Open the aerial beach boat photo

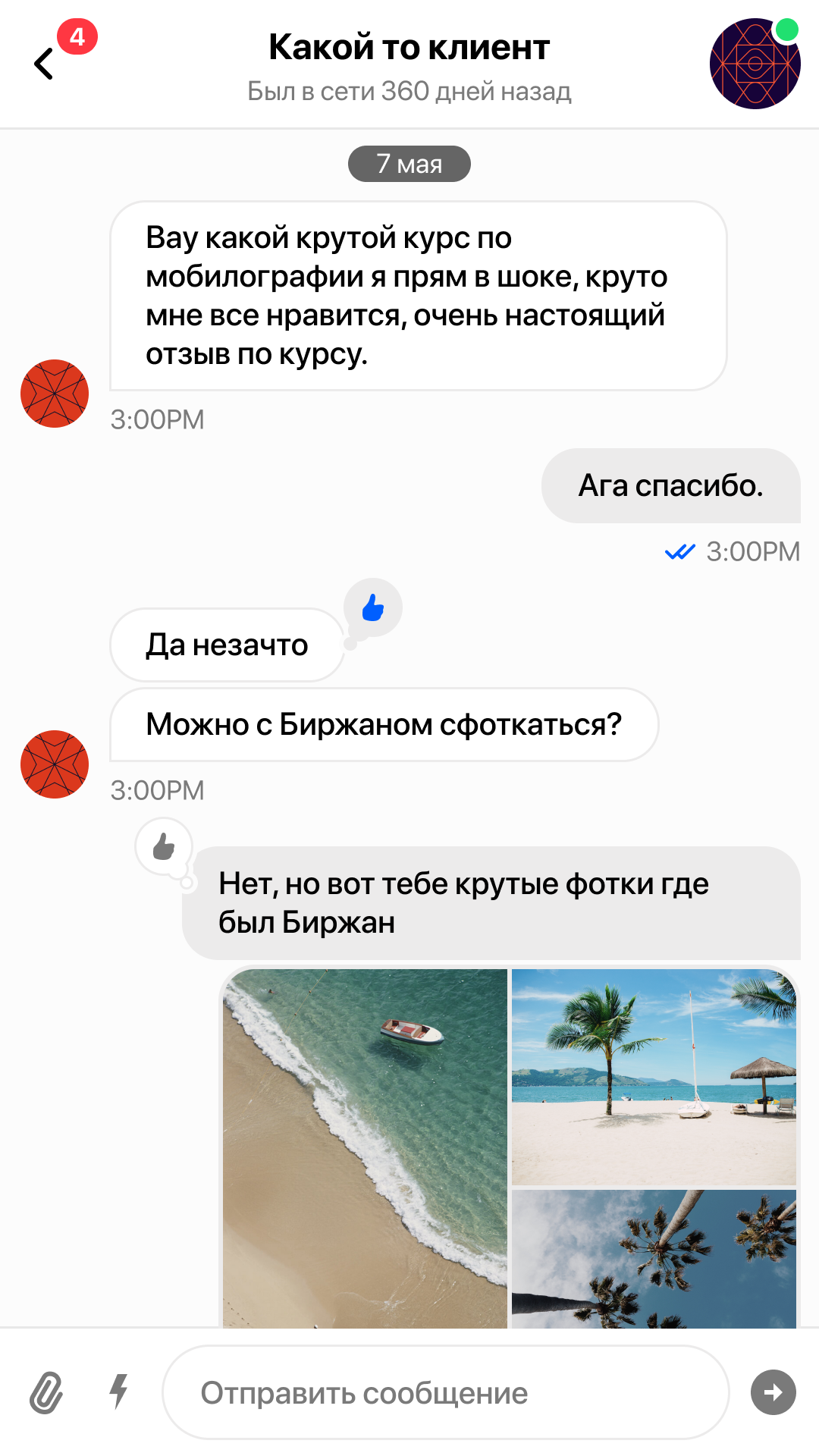click(x=365, y=1147)
